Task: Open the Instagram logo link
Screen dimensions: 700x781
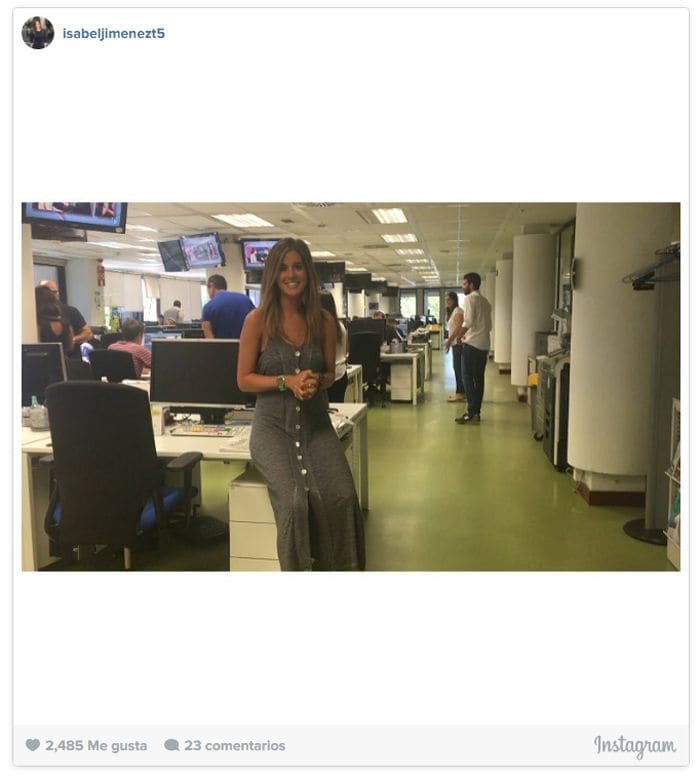Action: pos(634,746)
